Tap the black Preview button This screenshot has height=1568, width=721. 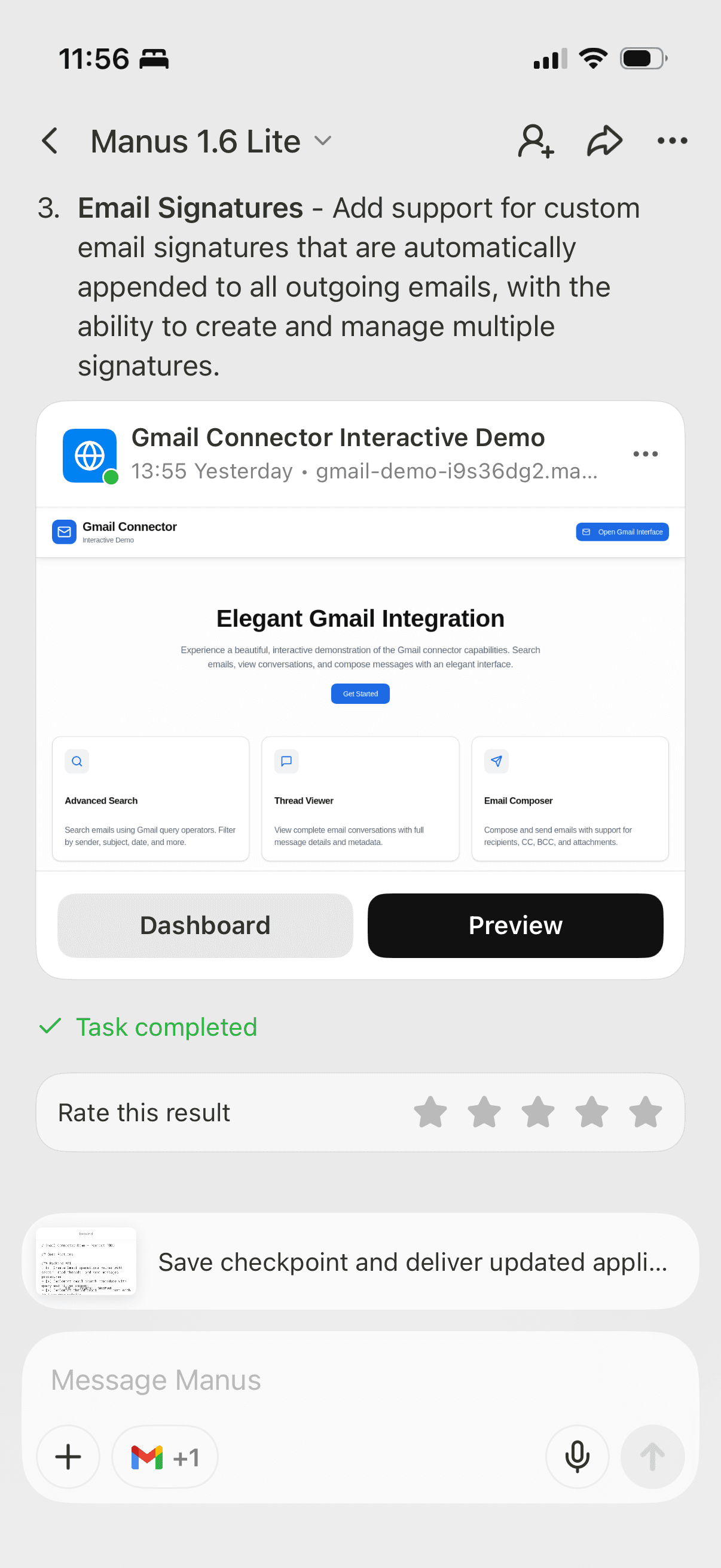[515, 925]
